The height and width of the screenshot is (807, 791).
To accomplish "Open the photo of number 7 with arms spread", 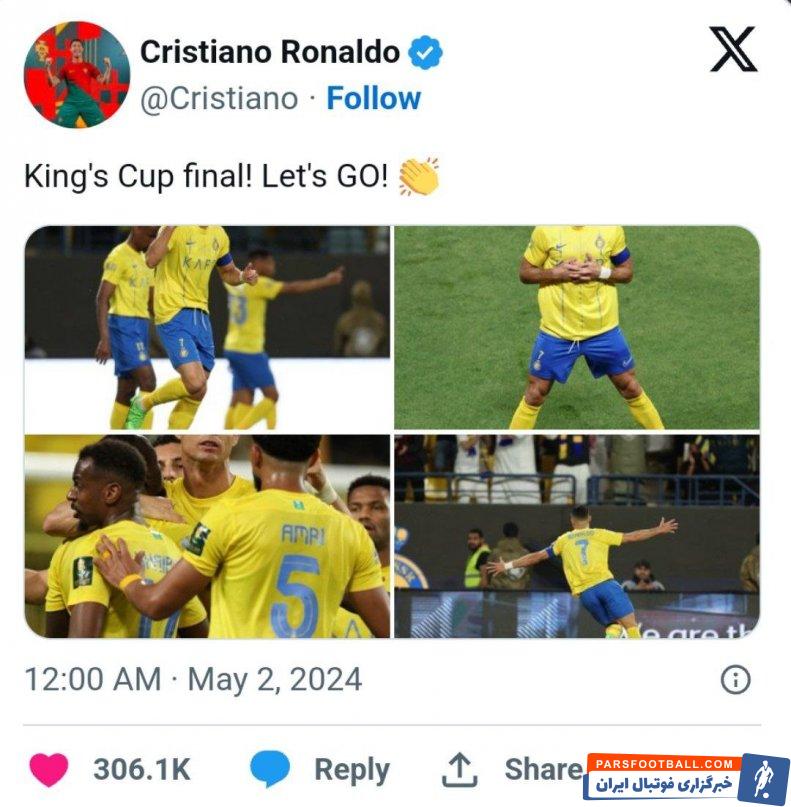I will click(576, 536).
